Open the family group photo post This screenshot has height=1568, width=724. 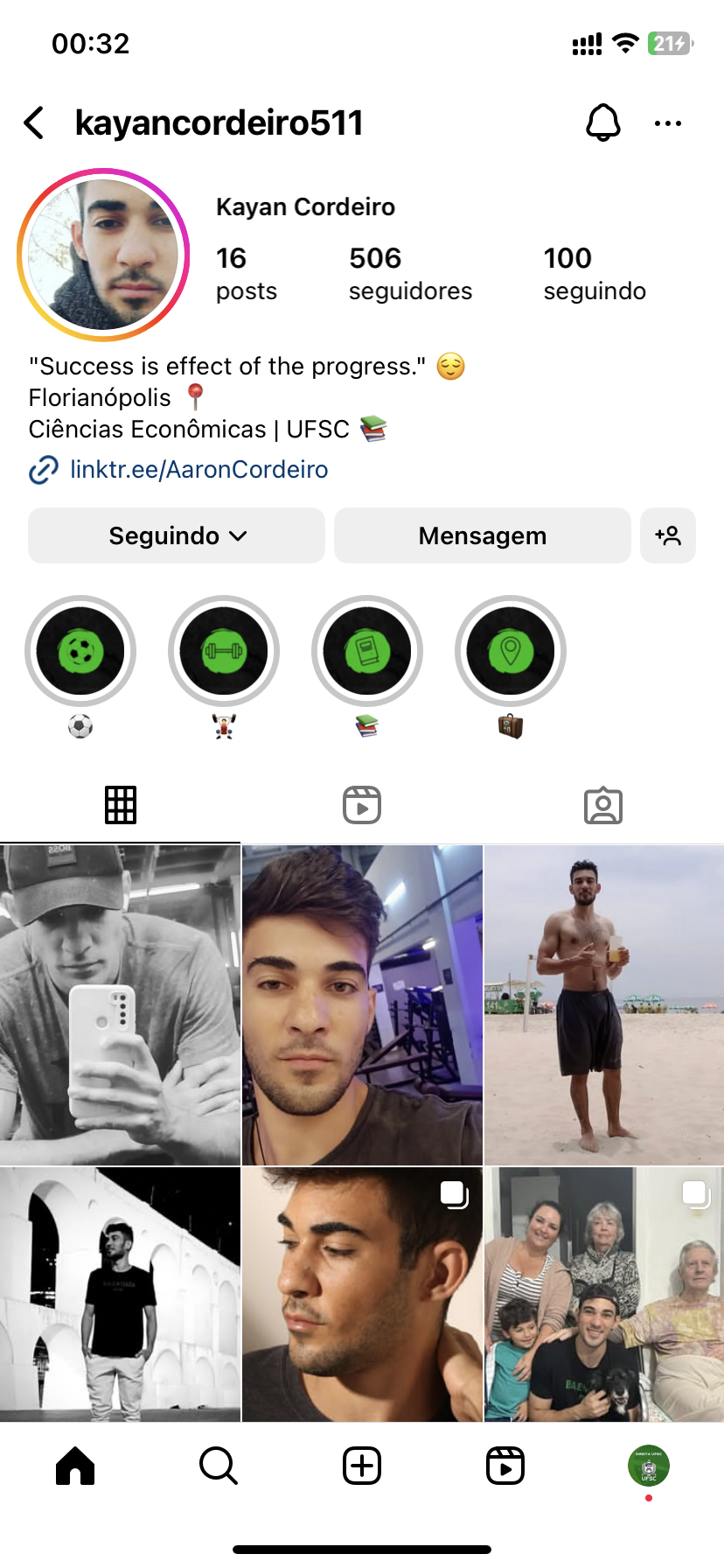click(603, 1293)
